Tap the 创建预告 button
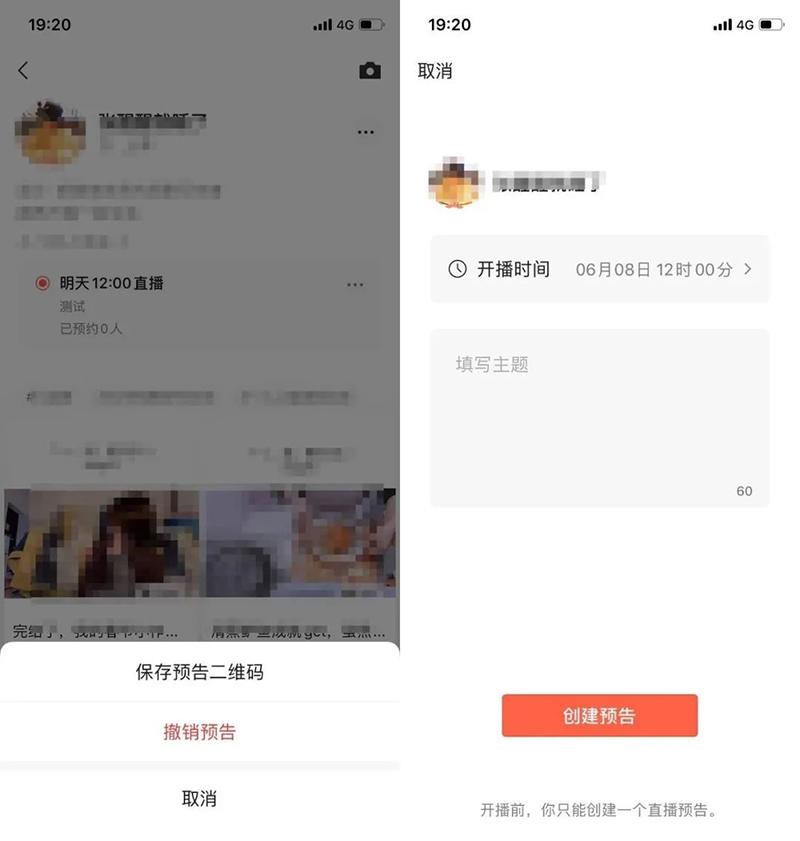Image resolution: width=800 pixels, height=841 pixels. pos(599,716)
